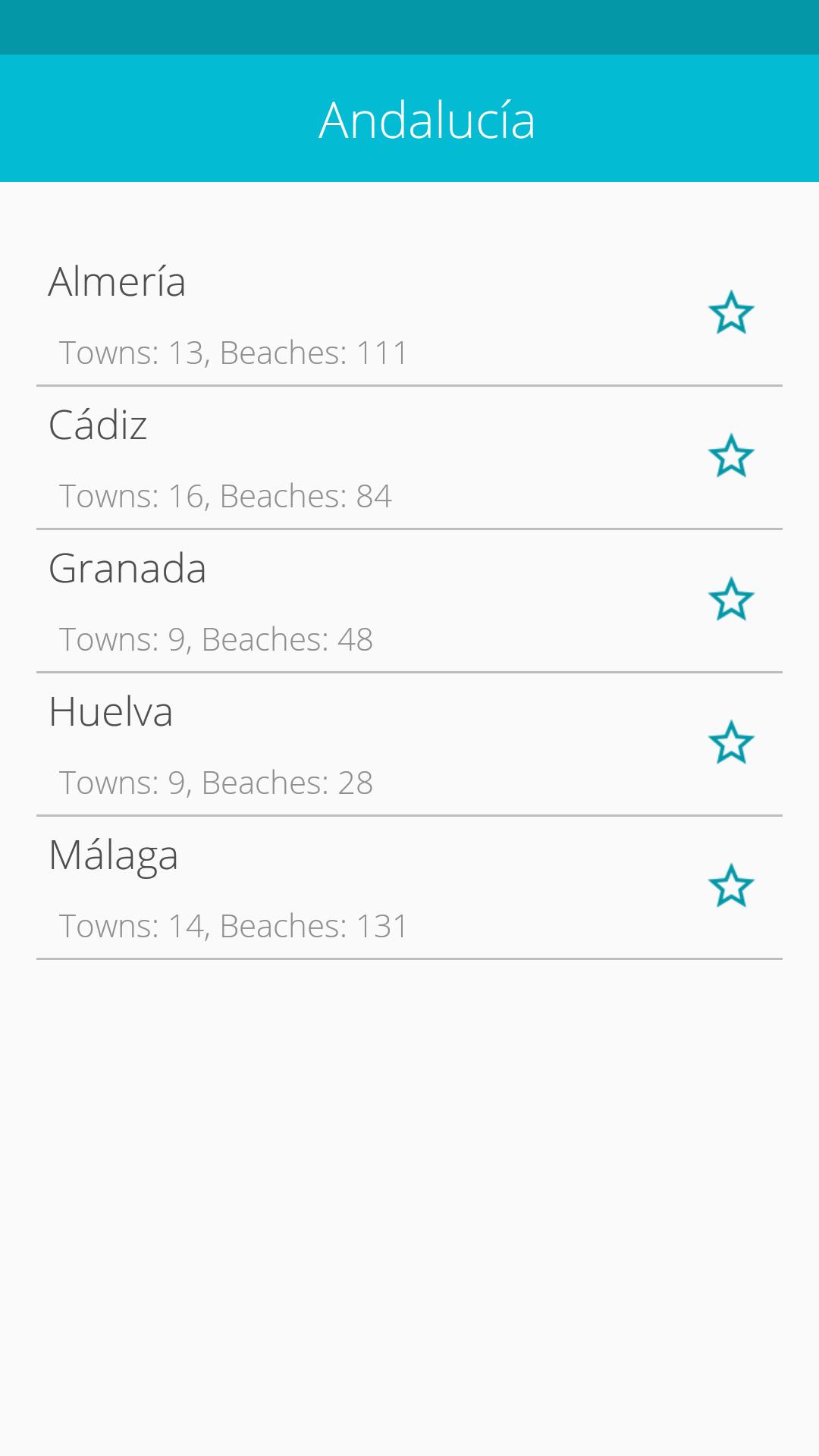Star Cádiz as a favorite
Viewport: 819px width, 1456px height.
pyautogui.click(x=731, y=456)
